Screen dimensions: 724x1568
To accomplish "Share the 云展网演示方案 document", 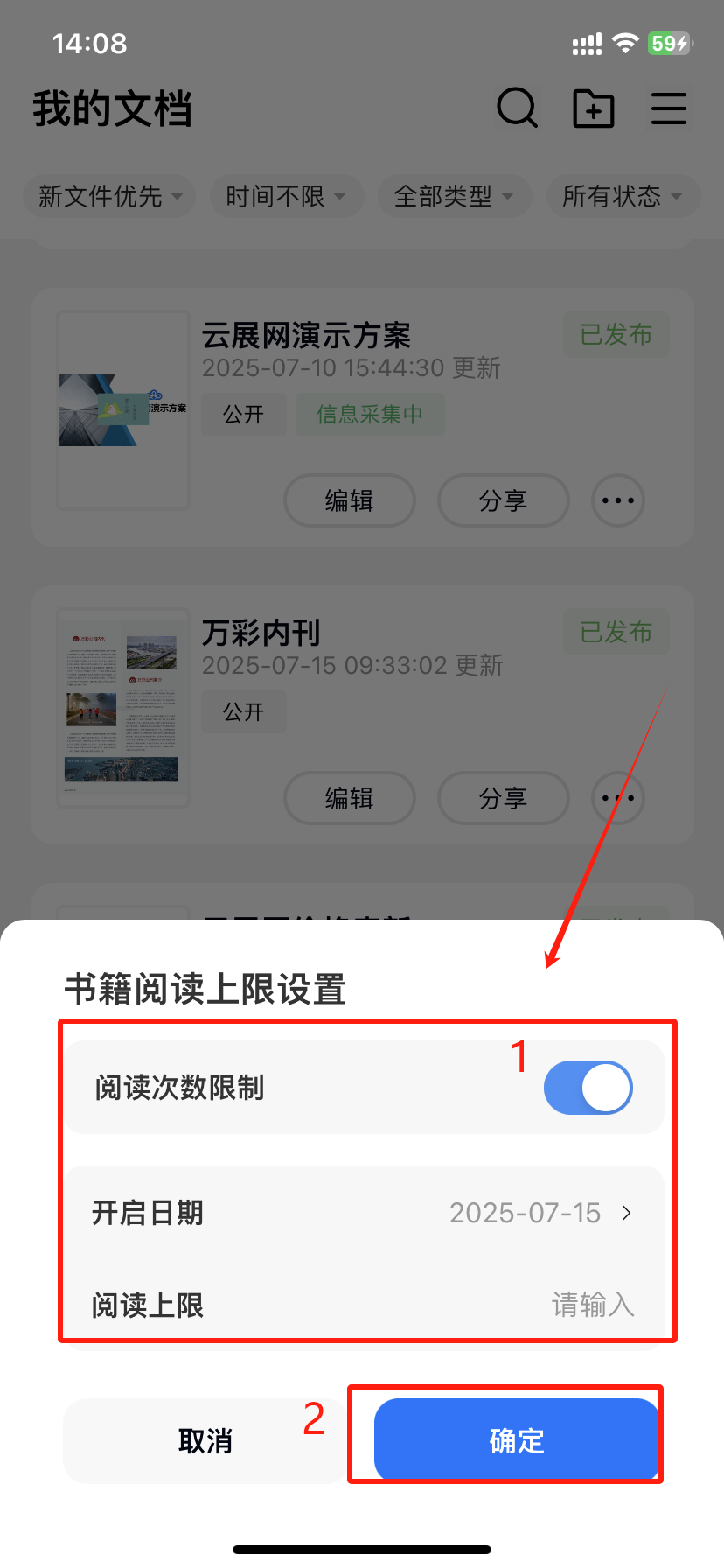I will [503, 500].
